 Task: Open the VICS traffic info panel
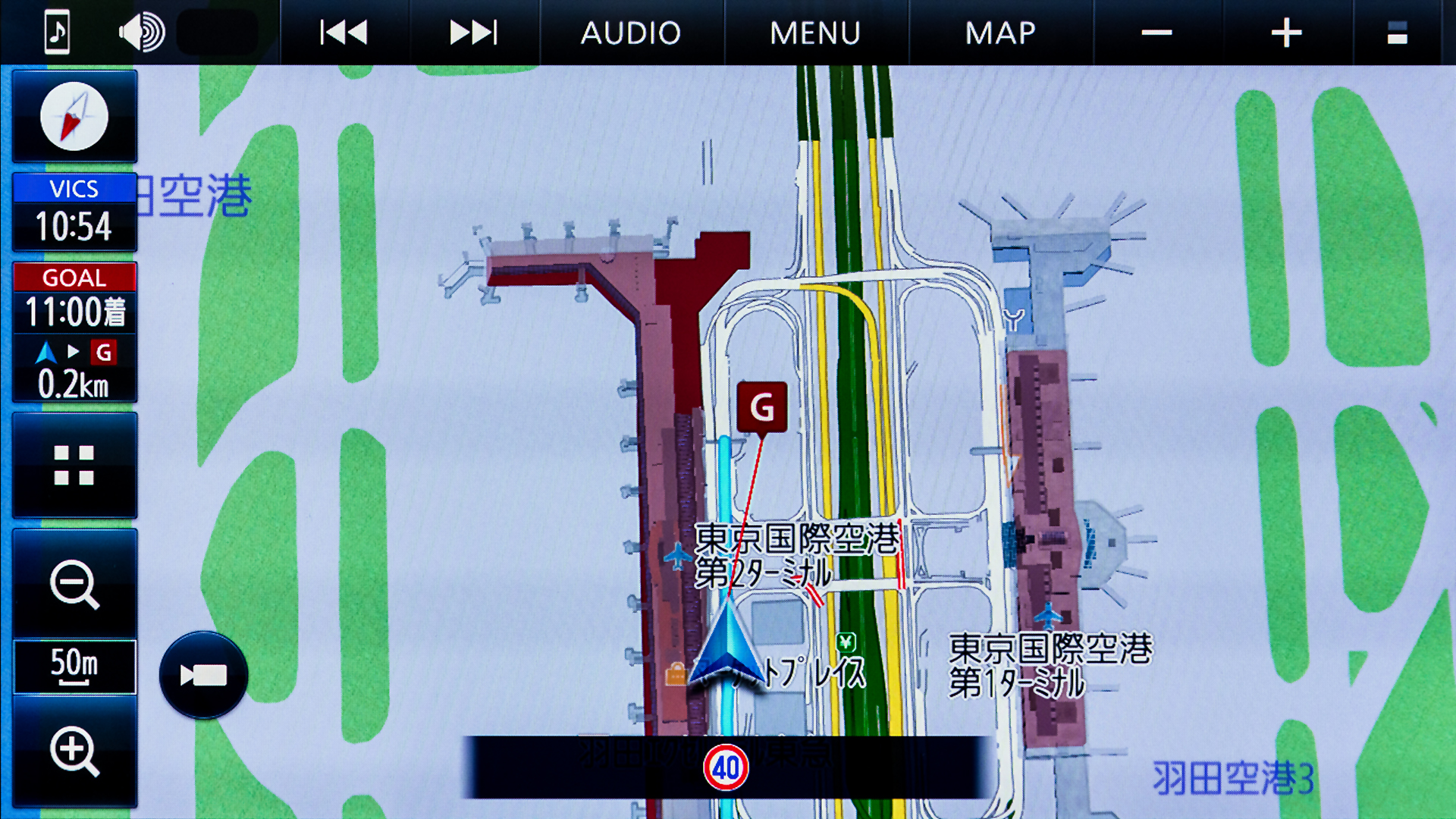[x=74, y=212]
